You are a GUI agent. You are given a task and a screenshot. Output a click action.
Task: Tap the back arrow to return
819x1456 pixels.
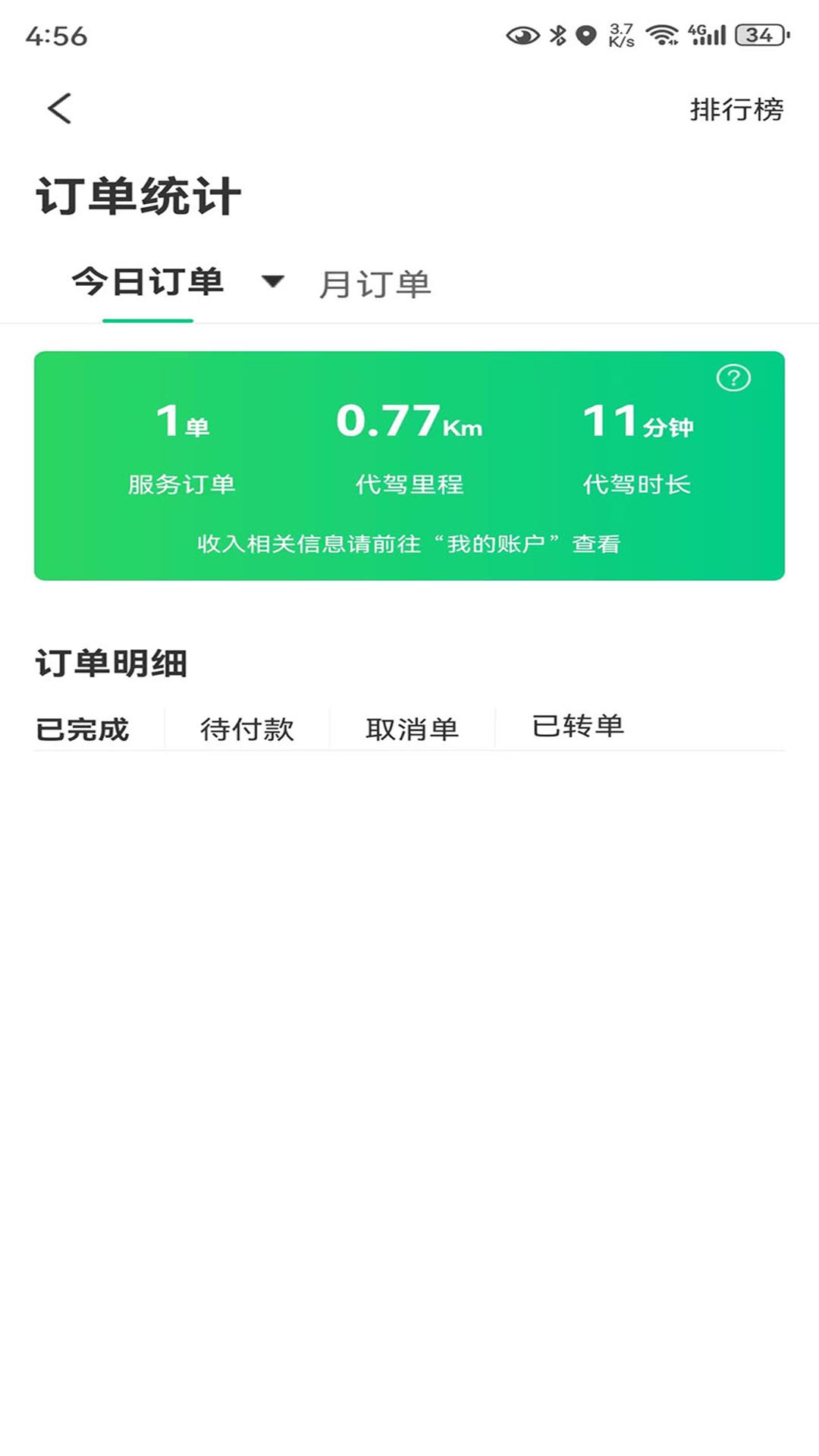tap(59, 108)
